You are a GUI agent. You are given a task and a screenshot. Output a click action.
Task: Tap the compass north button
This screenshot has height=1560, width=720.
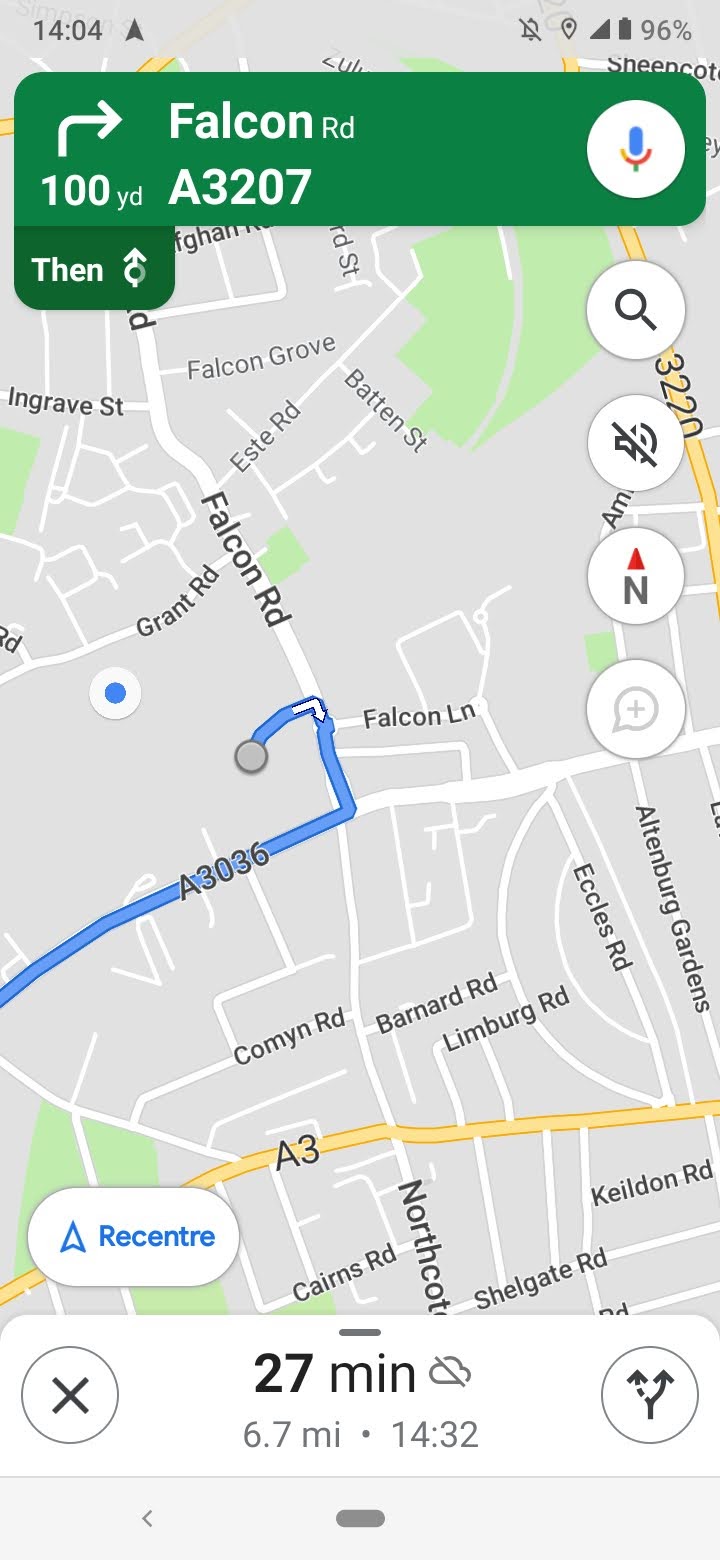[x=635, y=577]
